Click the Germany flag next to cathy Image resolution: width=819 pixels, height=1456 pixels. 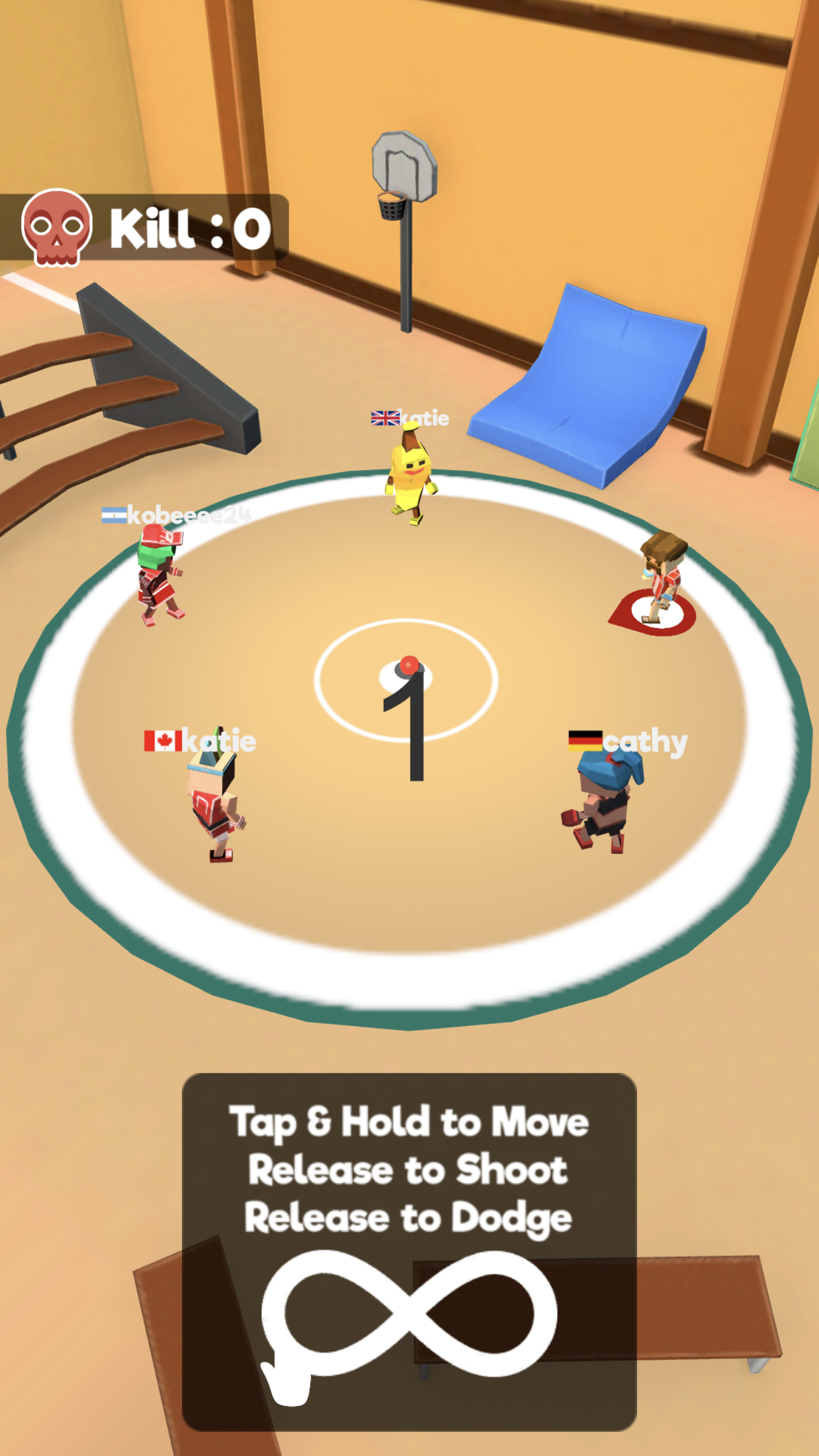point(584,741)
